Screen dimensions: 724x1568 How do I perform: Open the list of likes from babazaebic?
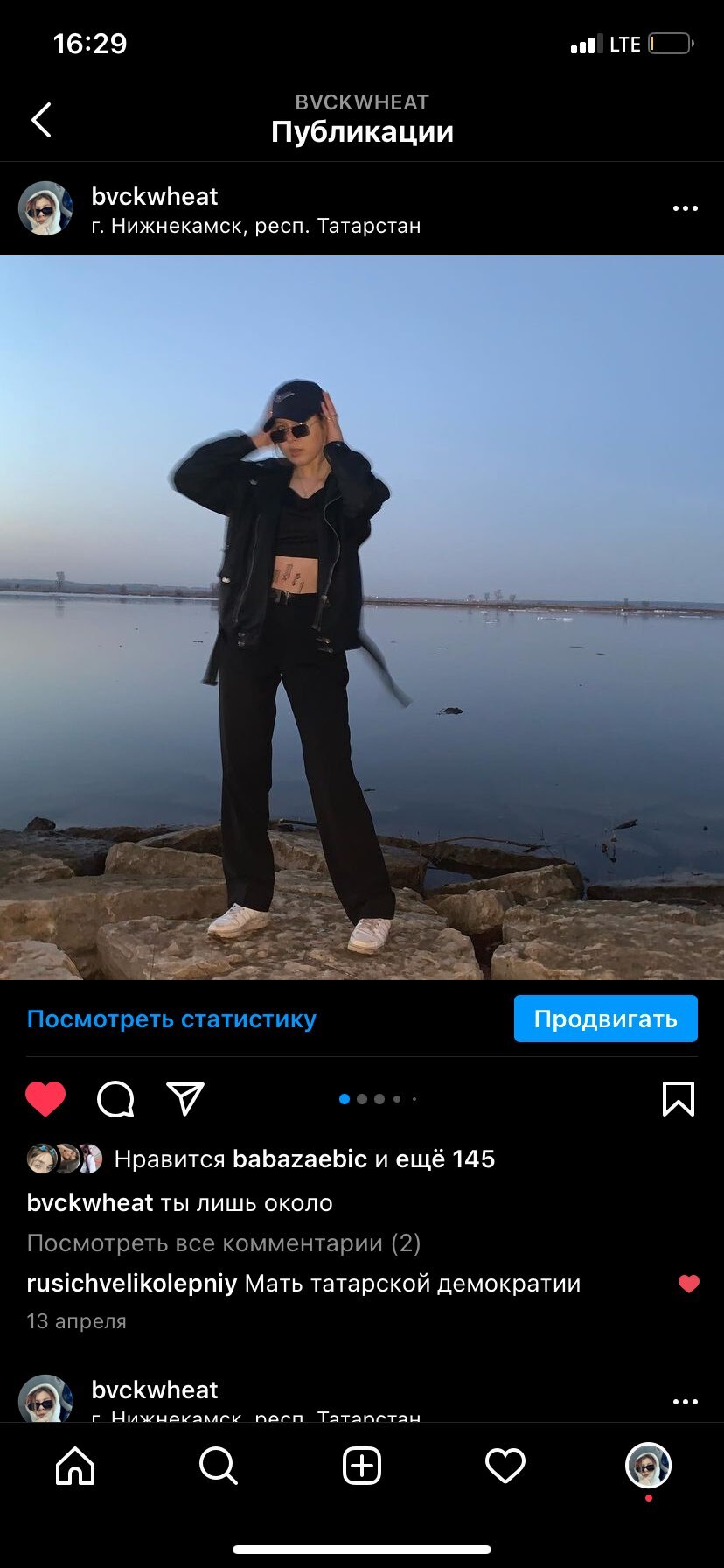coord(304,1158)
